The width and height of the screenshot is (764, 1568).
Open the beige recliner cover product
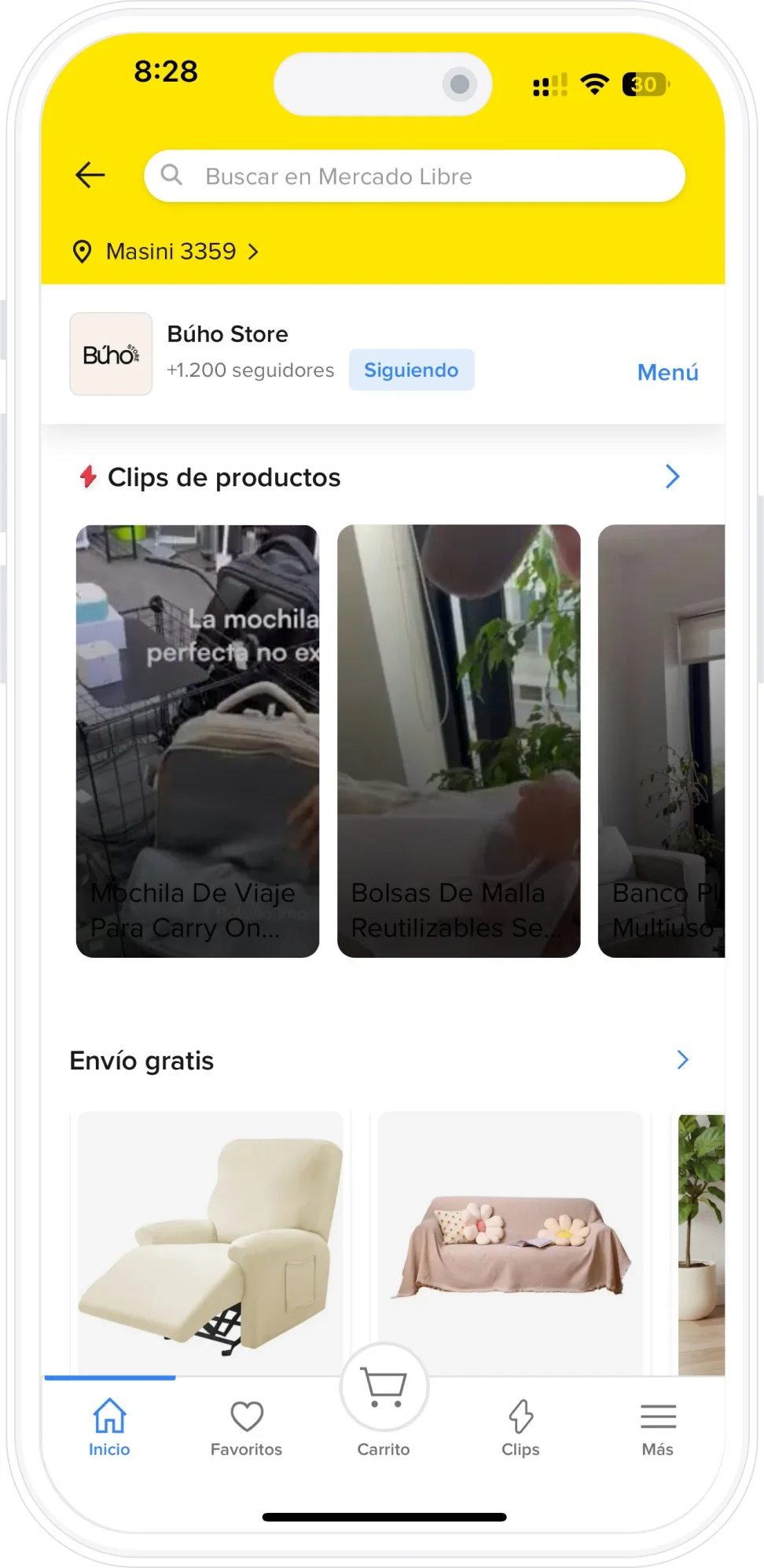210,1242
